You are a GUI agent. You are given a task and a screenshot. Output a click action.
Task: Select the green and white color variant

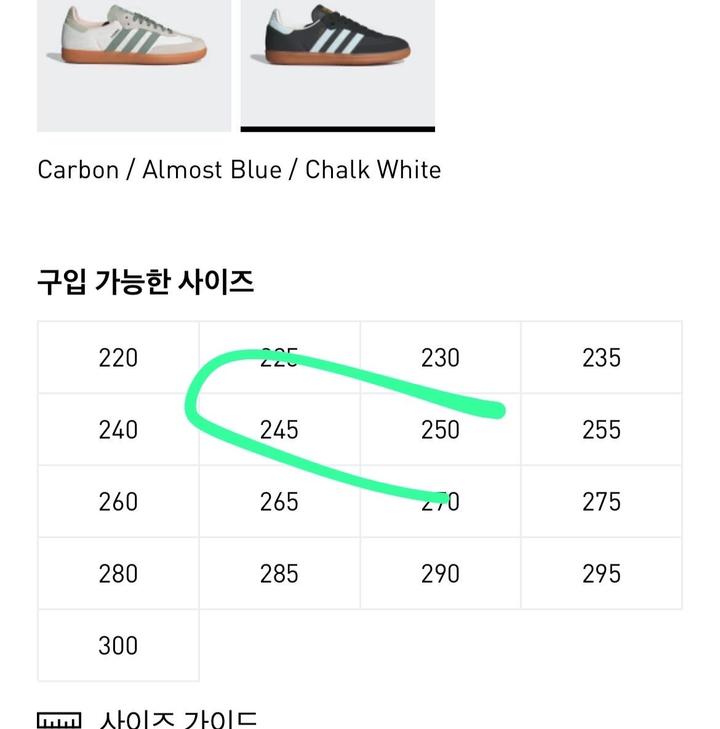tap(133, 60)
